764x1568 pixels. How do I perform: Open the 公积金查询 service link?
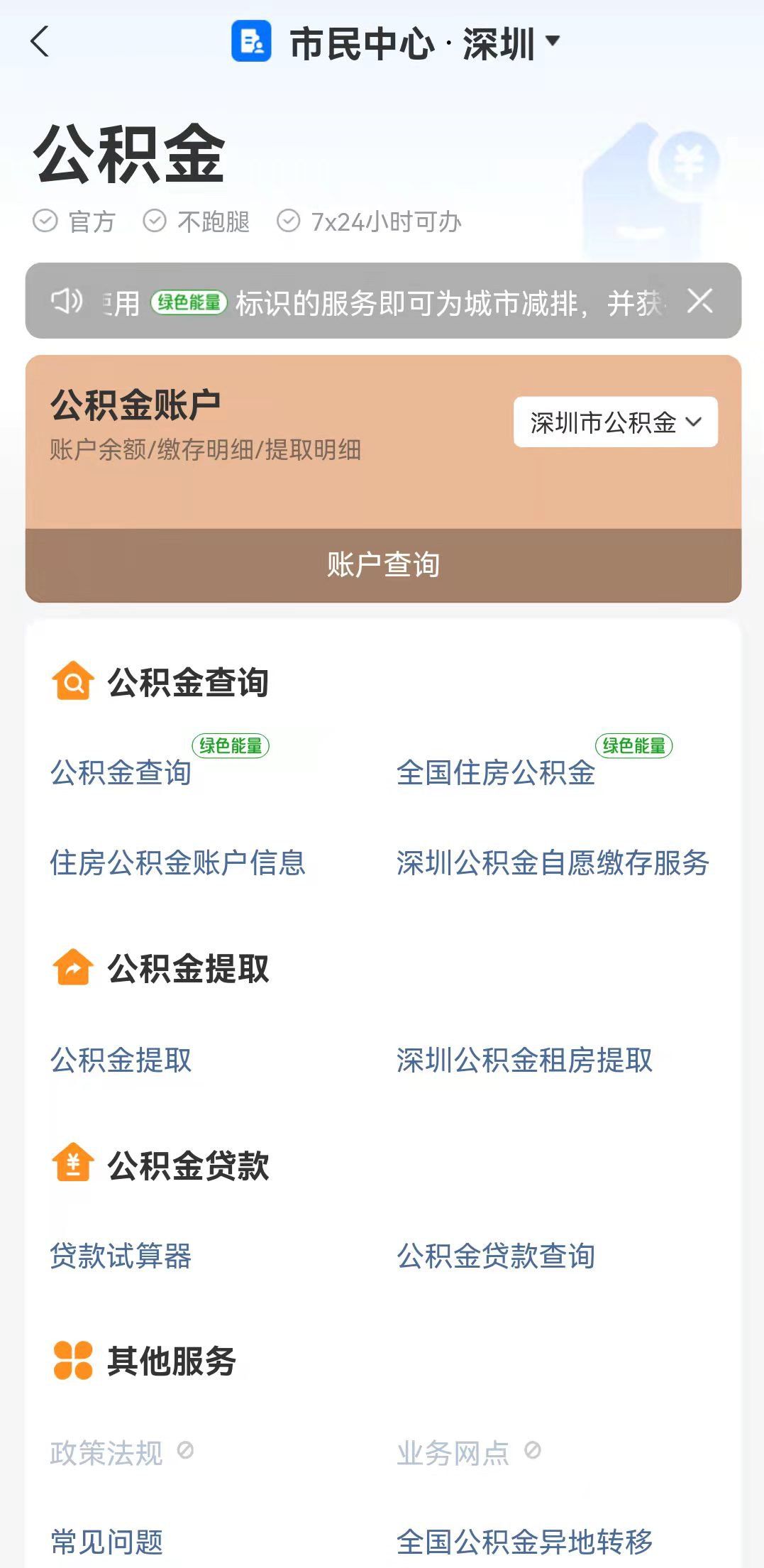121,772
